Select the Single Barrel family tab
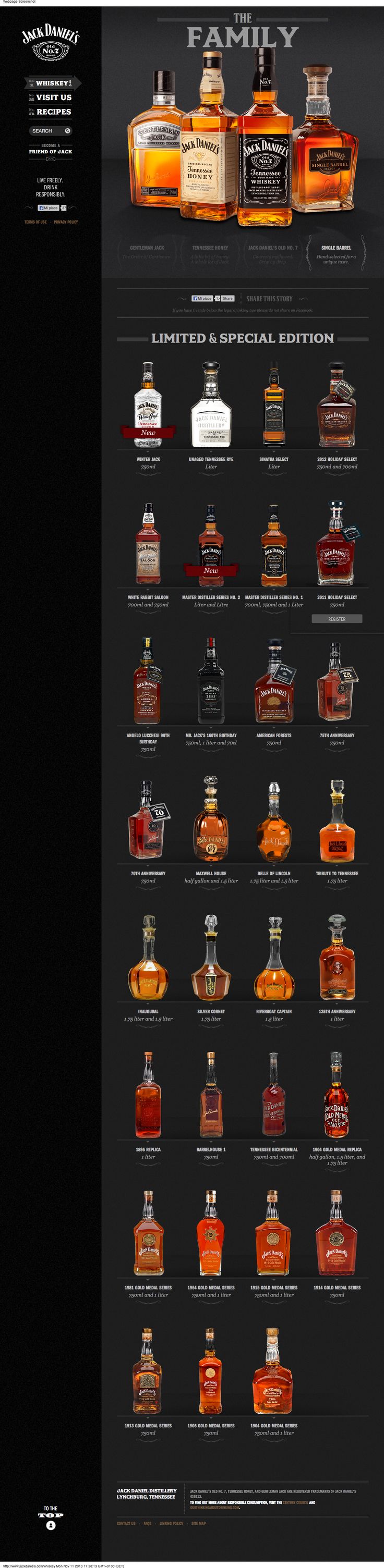The image size is (384, 1568). [x=336, y=253]
